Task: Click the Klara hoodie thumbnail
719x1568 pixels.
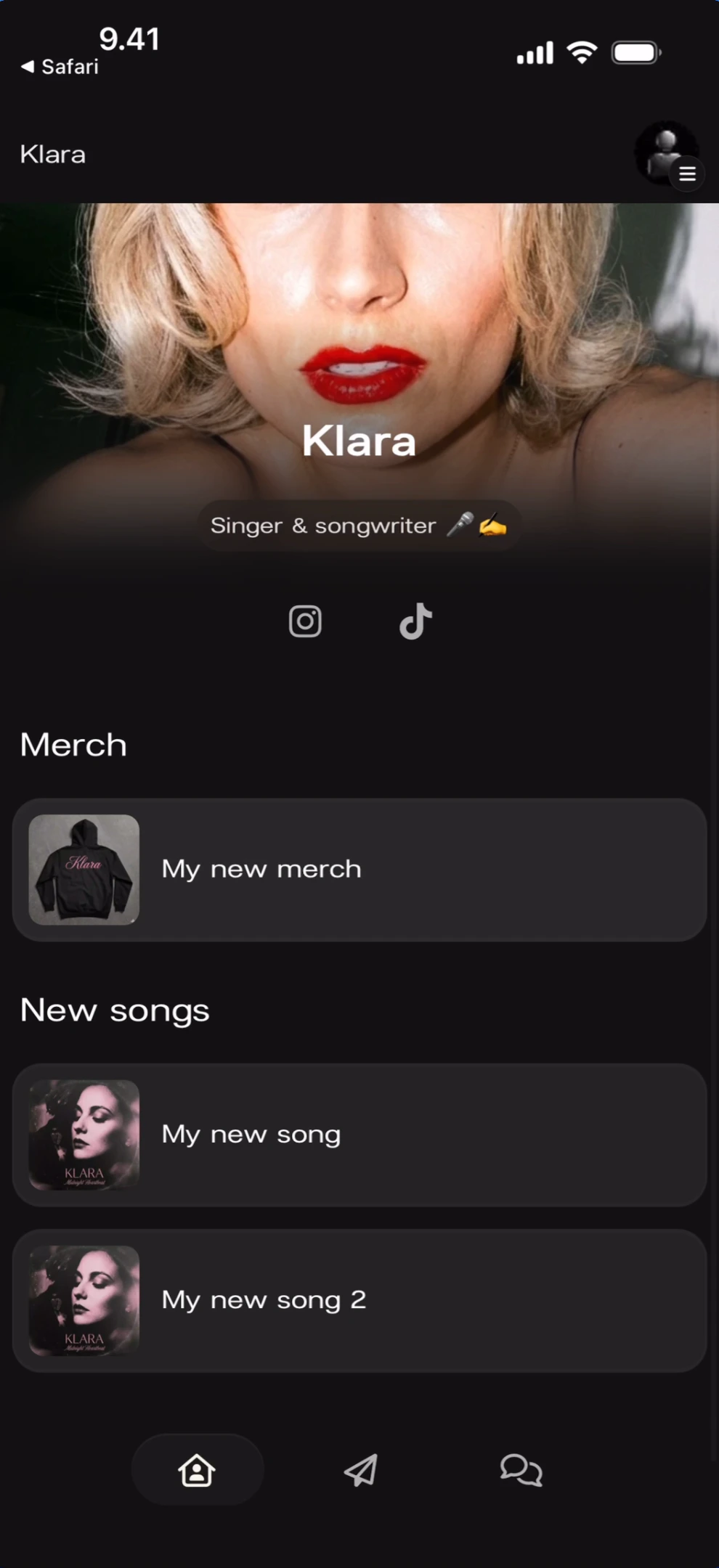Action: coord(83,868)
